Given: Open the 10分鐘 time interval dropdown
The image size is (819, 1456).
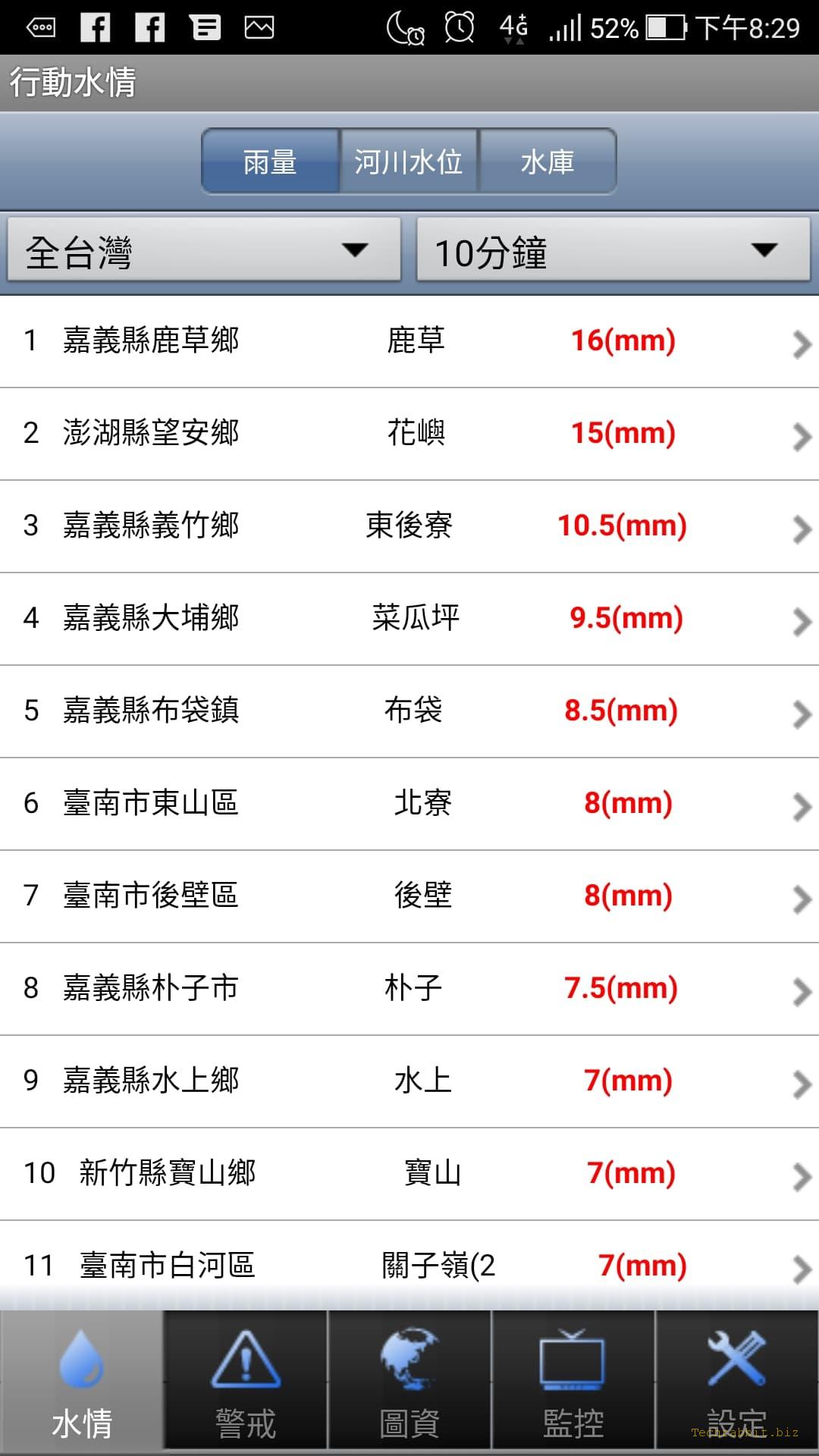Looking at the screenshot, I should pos(613,250).
